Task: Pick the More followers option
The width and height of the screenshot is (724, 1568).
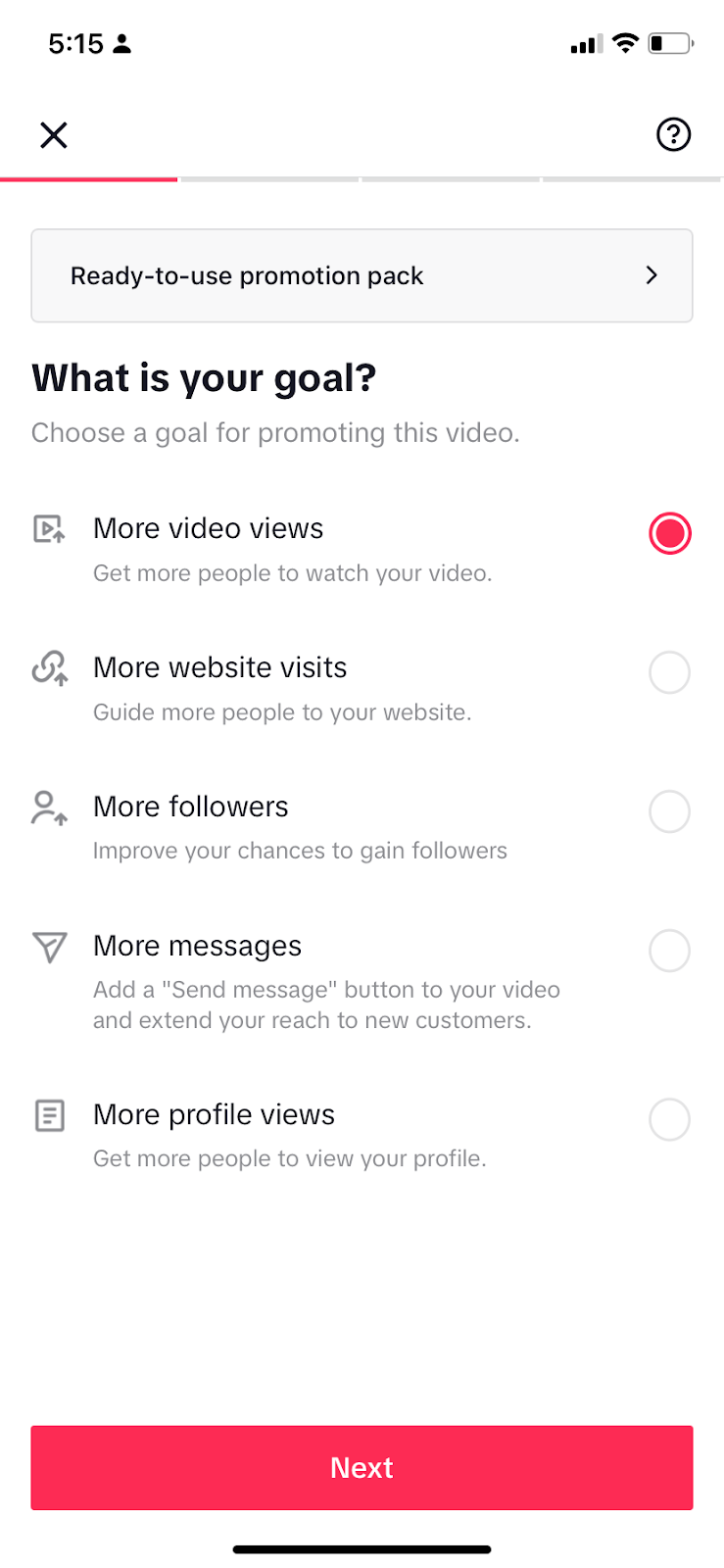Action: tap(669, 811)
